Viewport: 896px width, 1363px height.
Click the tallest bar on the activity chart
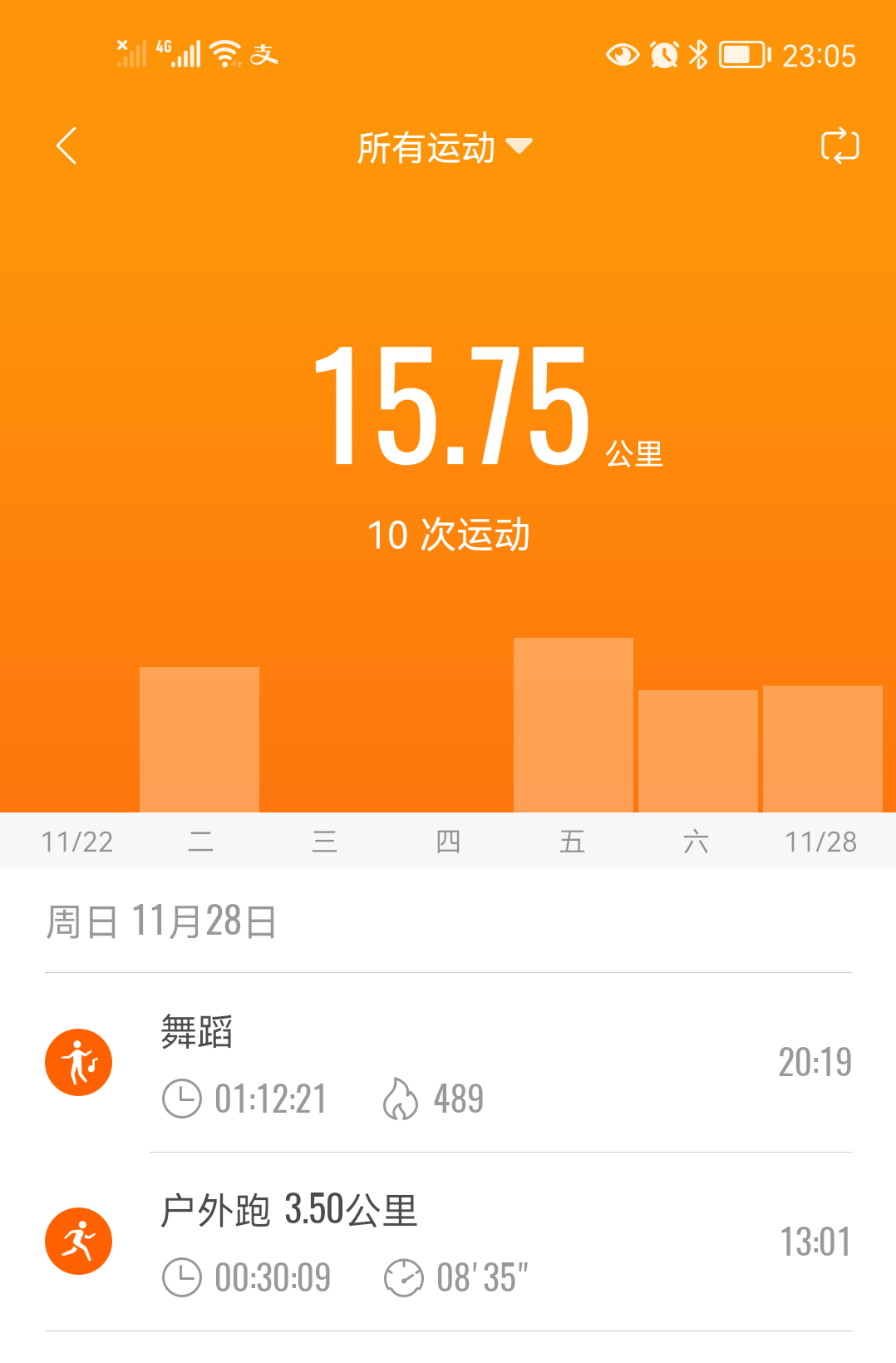573,723
